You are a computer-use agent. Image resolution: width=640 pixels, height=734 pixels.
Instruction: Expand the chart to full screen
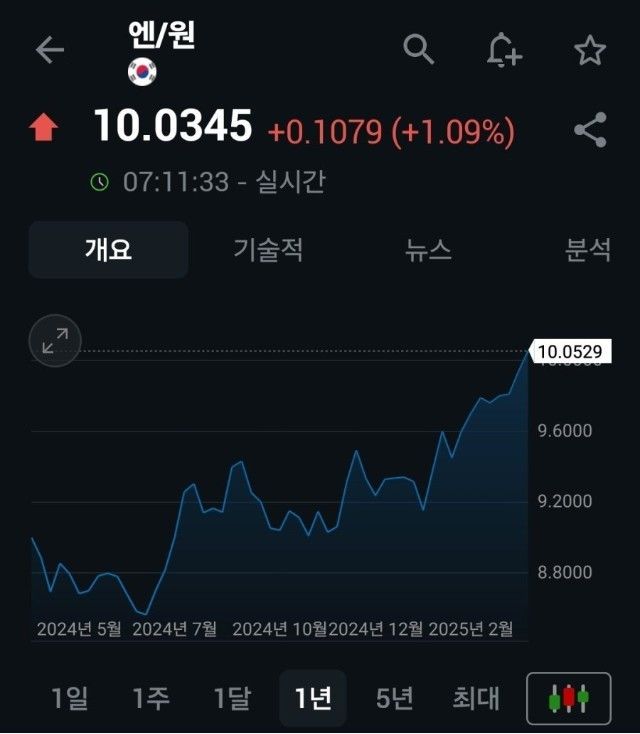point(54,341)
